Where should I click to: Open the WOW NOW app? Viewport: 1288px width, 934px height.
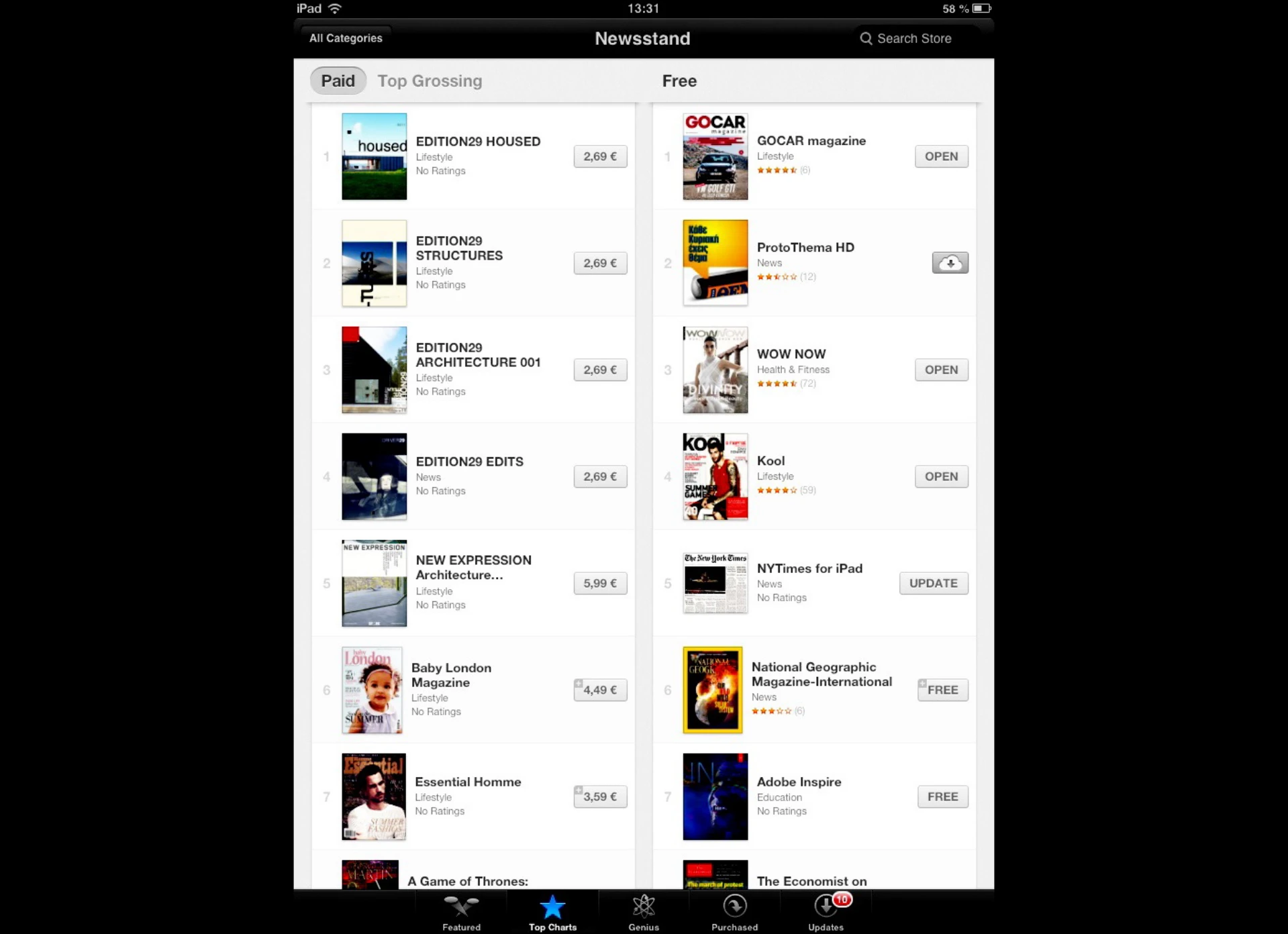click(941, 370)
